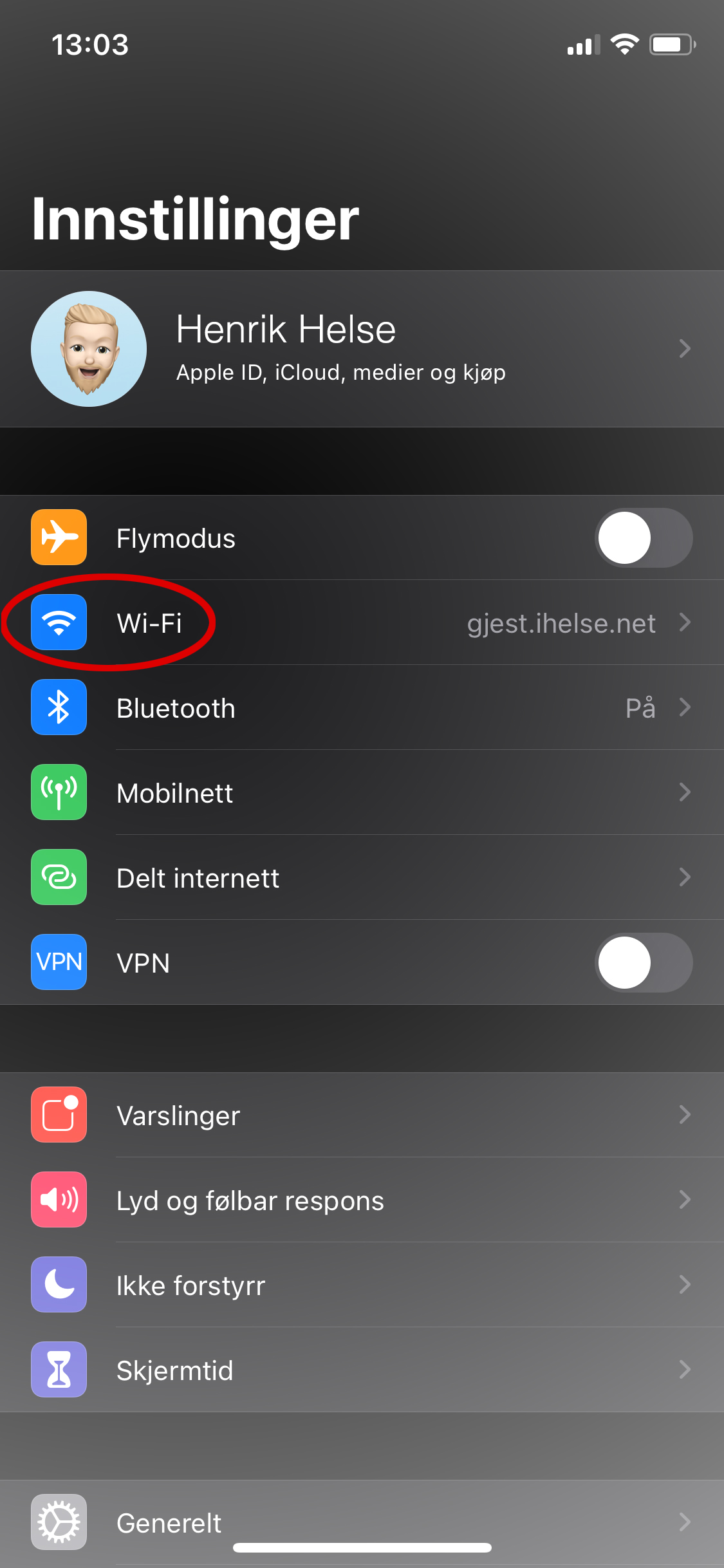Viewport: 724px width, 1568px height.
Task: Select the Bluetooth icon
Action: [x=59, y=707]
